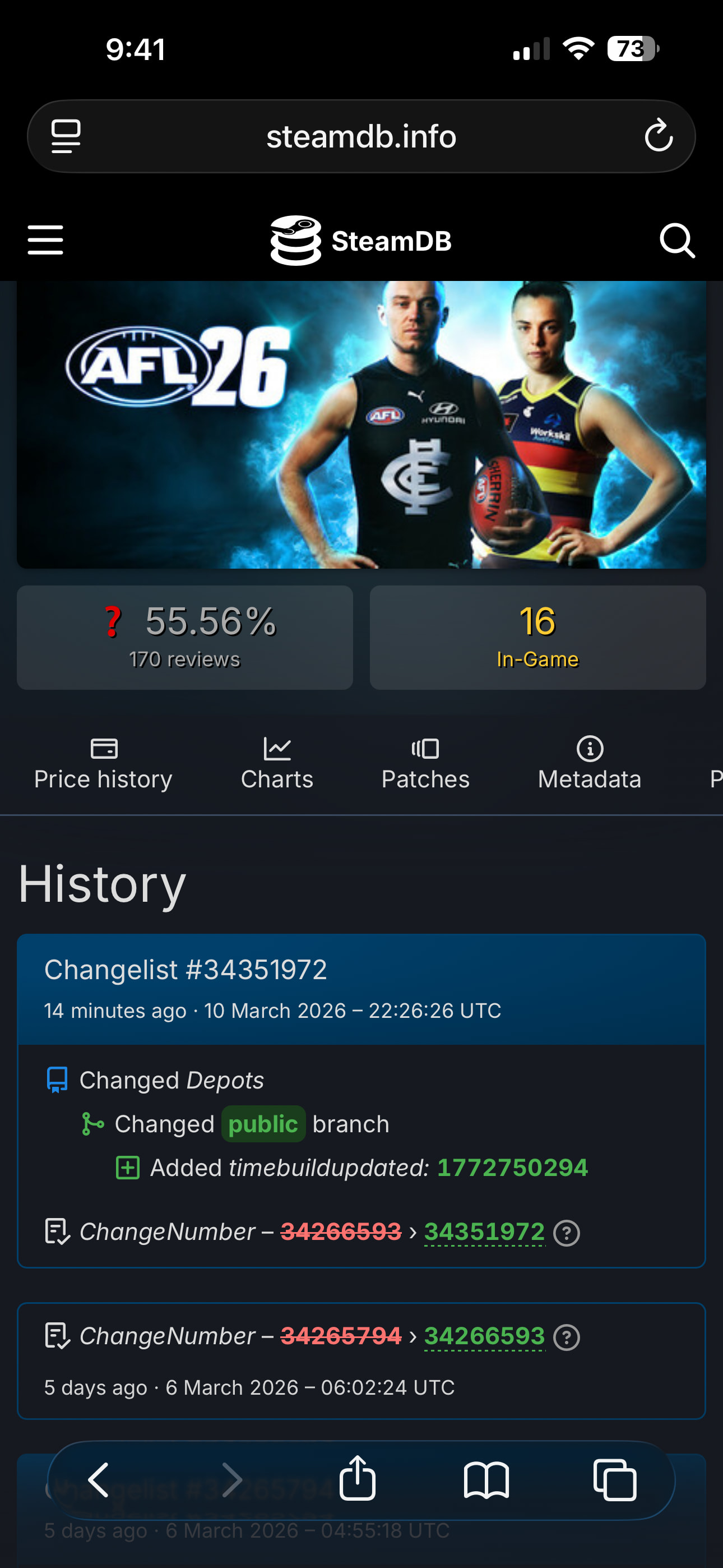Open Changelist #34351972

[186, 970]
